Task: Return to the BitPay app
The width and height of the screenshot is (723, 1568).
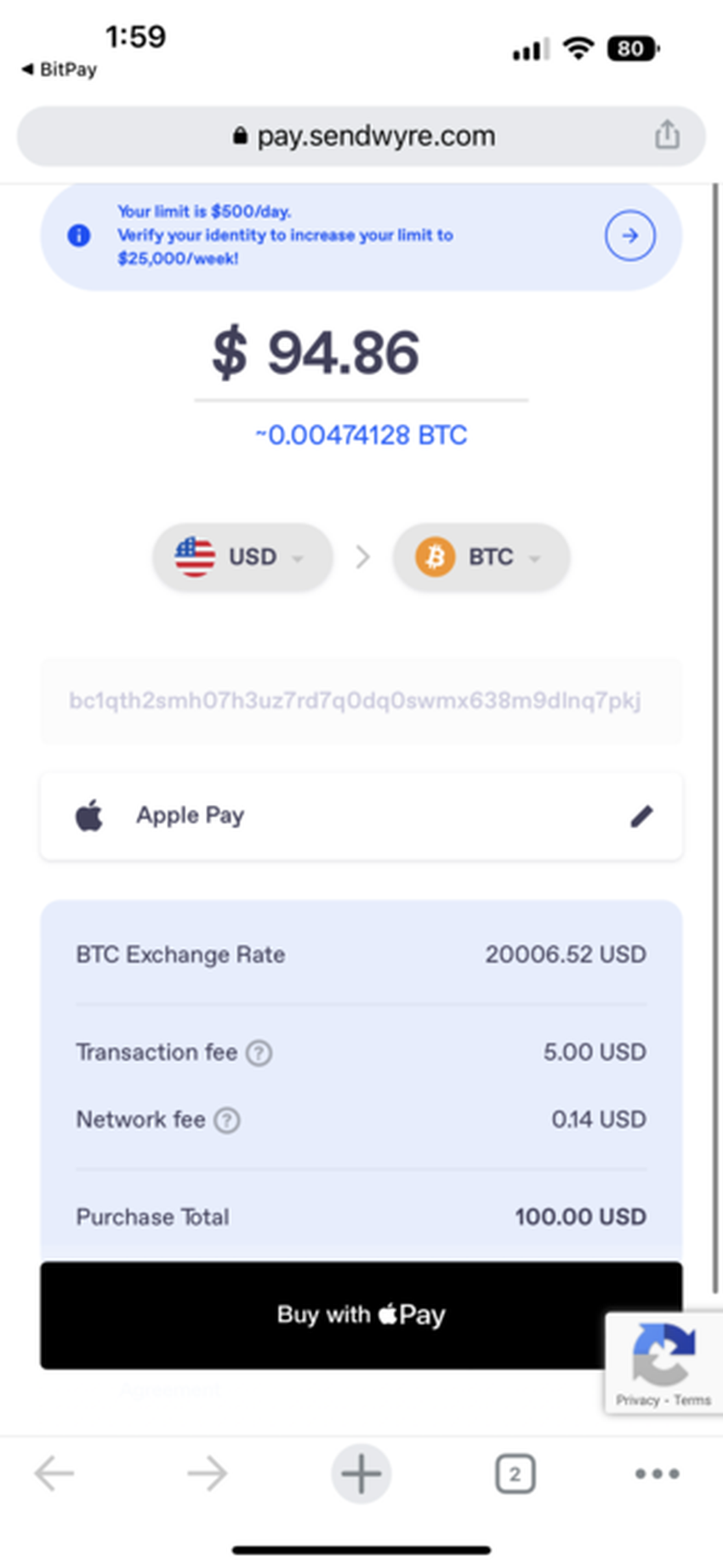Action: [58, 70]
